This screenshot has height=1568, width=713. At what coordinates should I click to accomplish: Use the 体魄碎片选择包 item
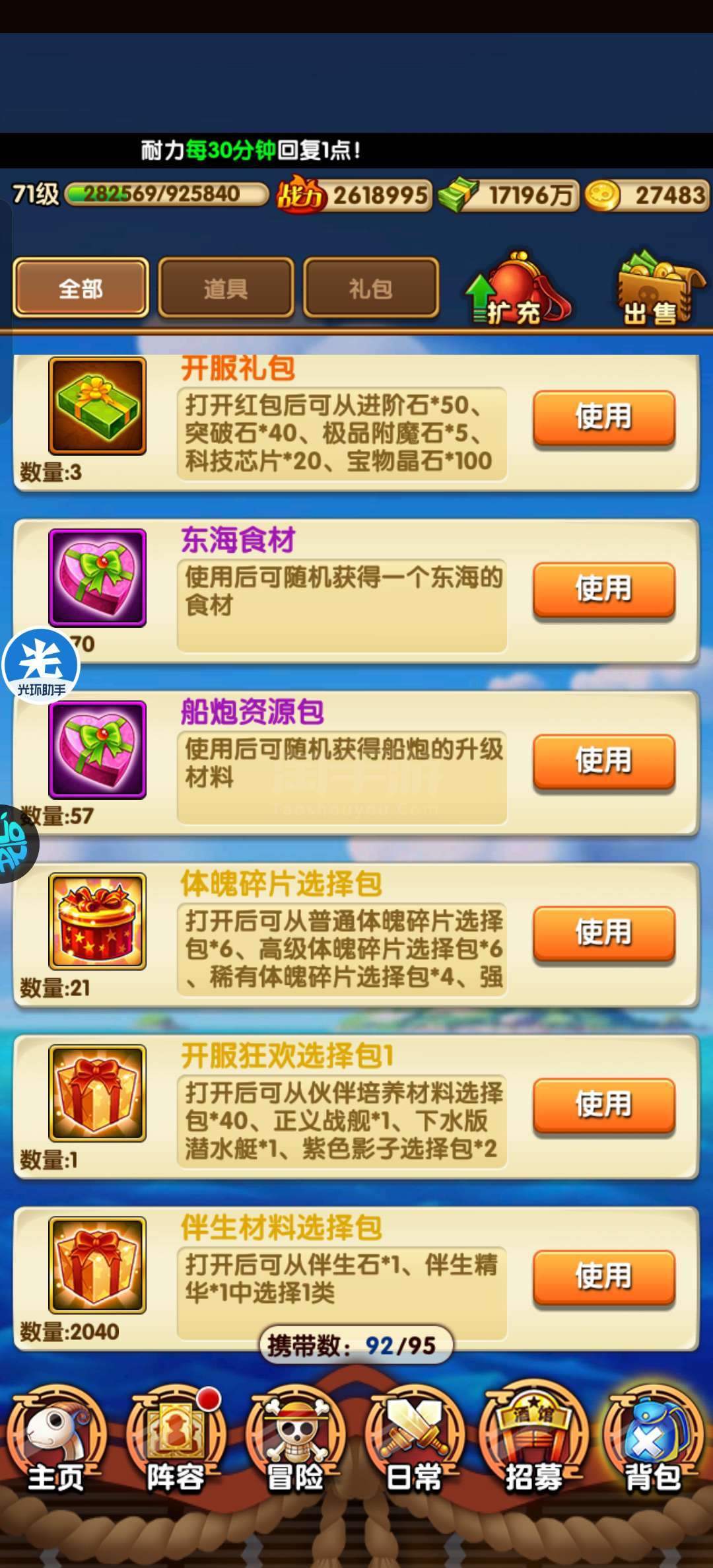(x=604, y=933)
